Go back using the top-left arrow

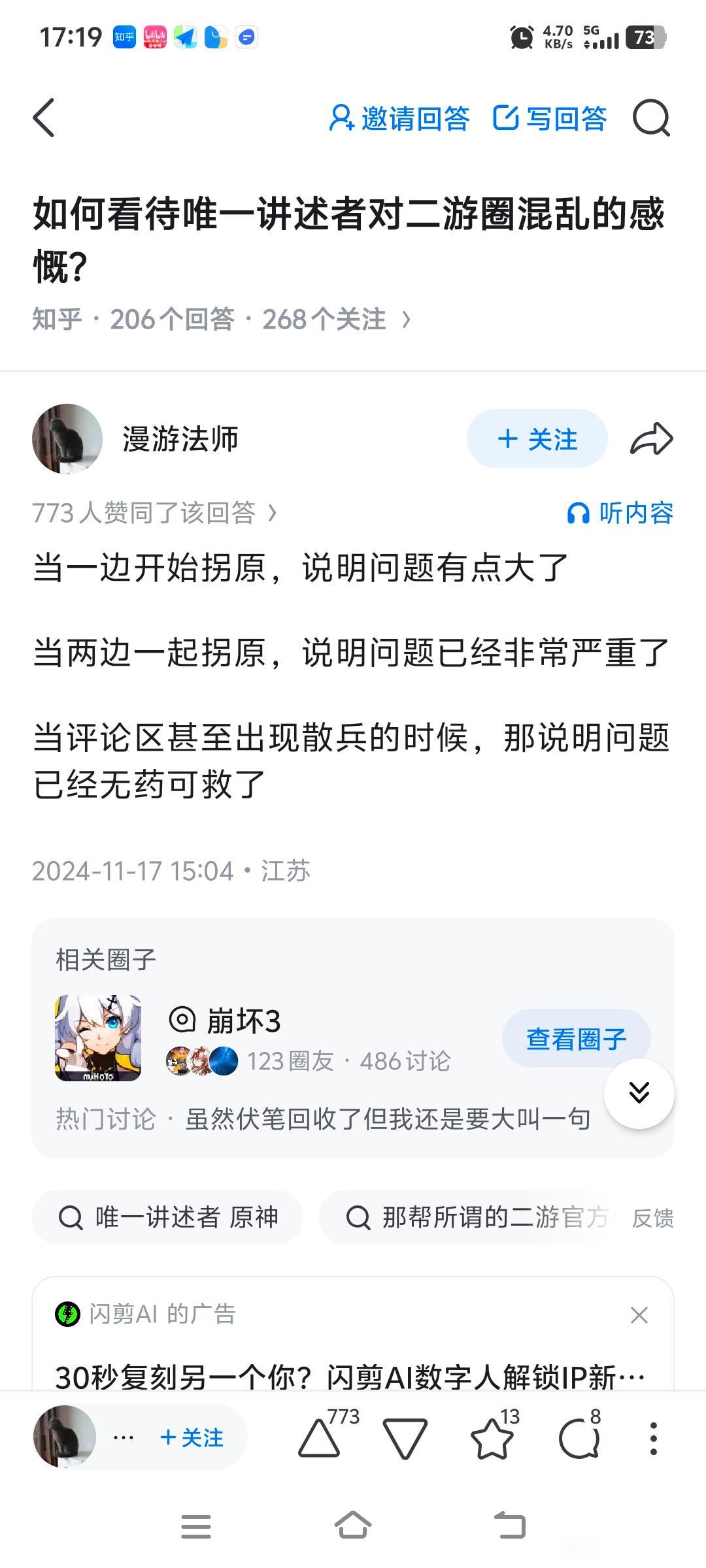44,118
